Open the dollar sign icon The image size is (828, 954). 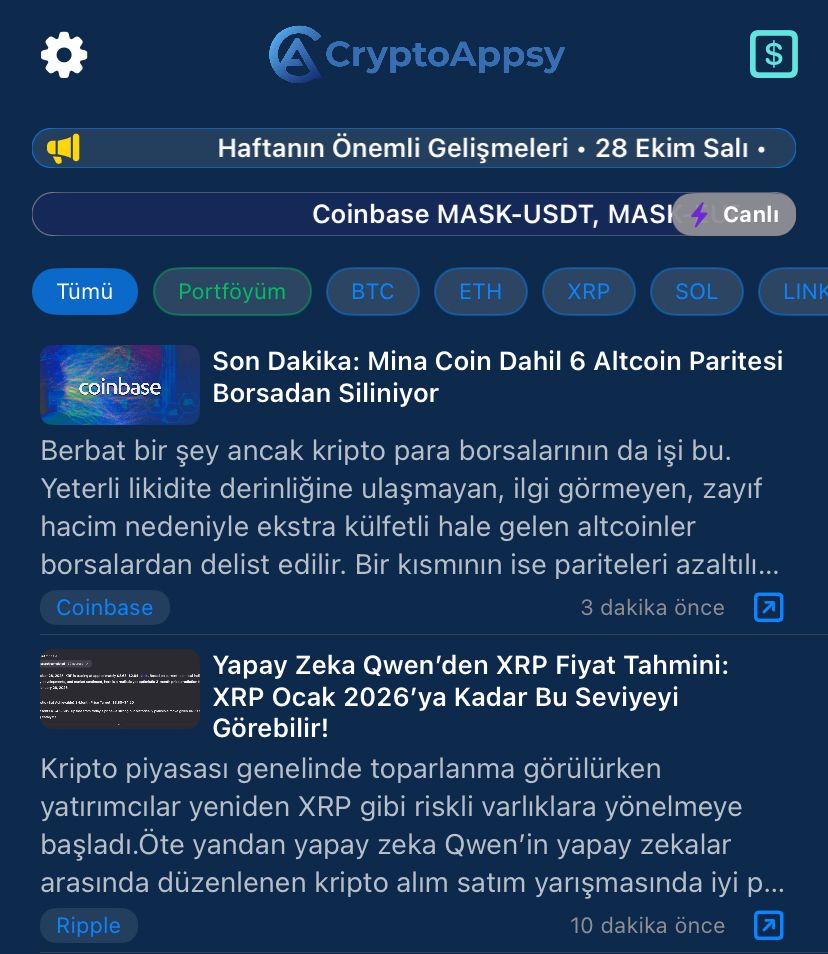(773, 54)
